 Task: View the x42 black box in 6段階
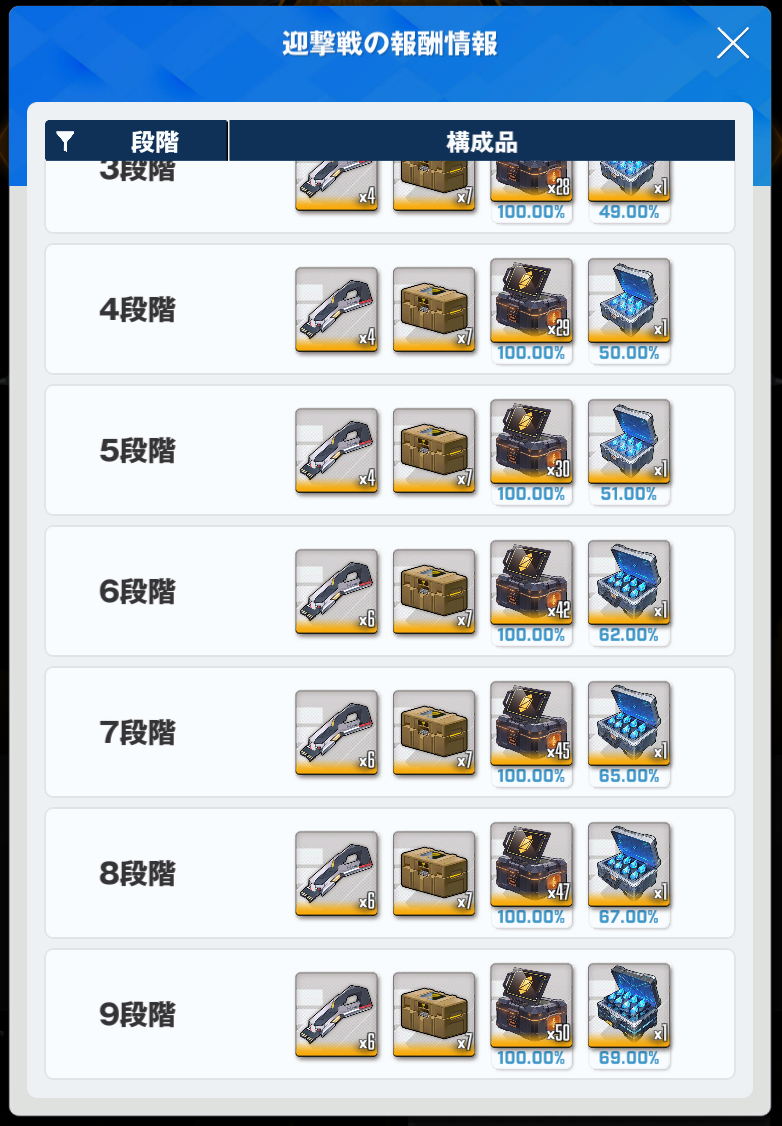point(532,583)
